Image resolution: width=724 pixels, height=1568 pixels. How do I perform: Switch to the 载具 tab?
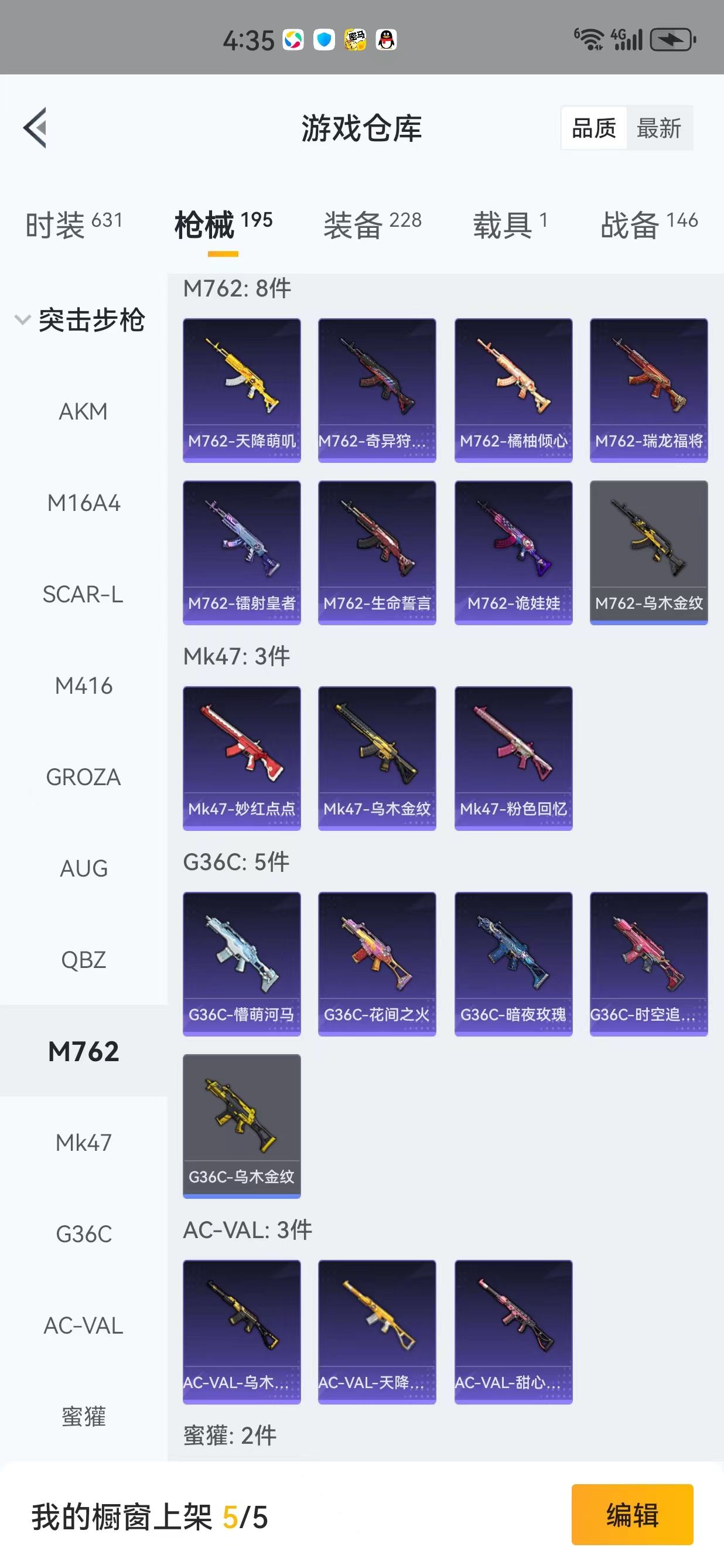coord(510,224)
